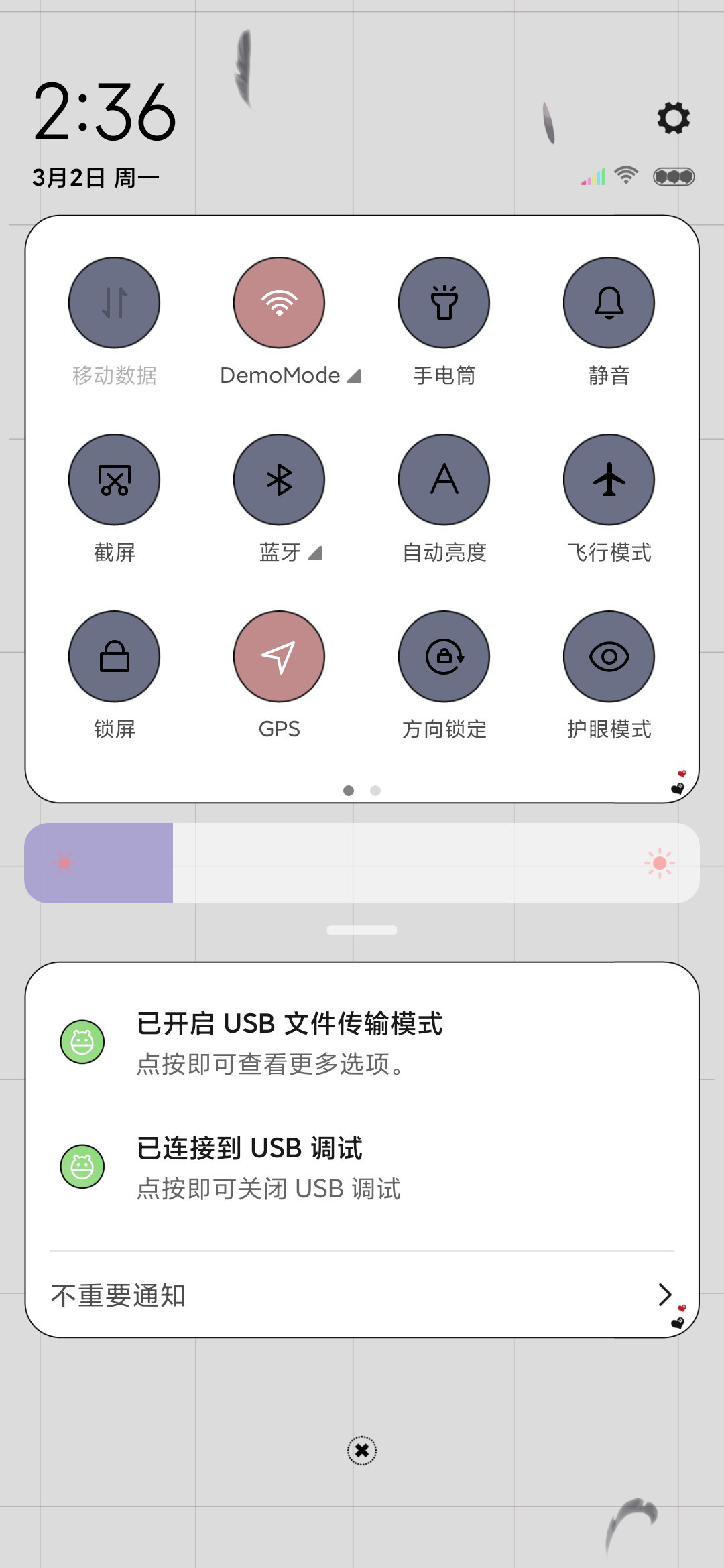Clear all notifications with the X button
Image resolution: width=724 pixels, height=1568 pixels.
(362, 1451)
